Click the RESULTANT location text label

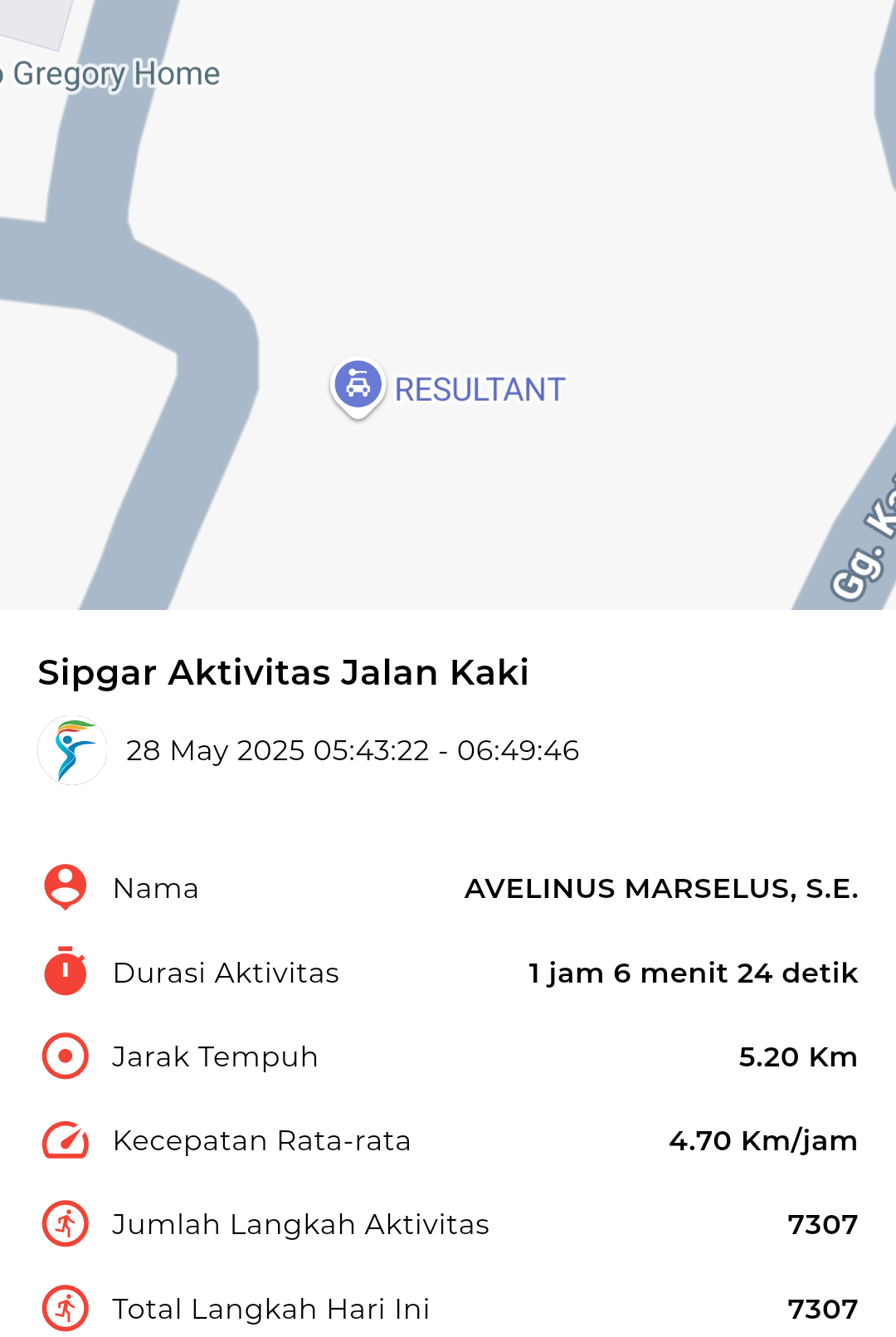480,388
